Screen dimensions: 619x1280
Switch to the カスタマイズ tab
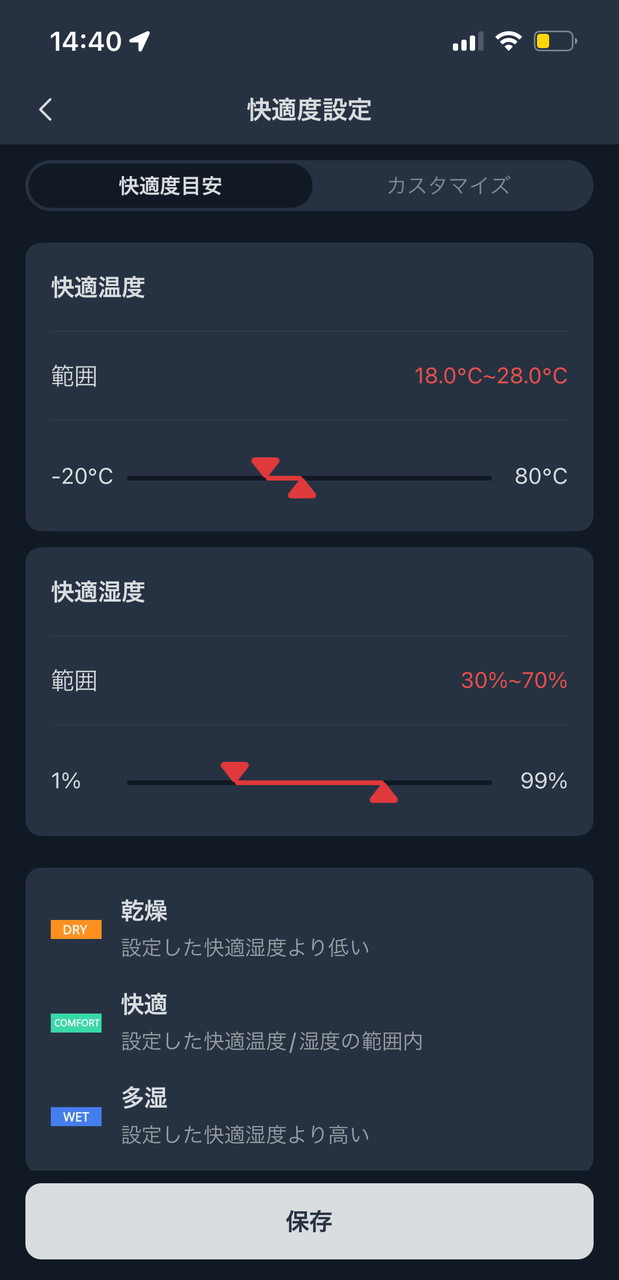point(448,186)
